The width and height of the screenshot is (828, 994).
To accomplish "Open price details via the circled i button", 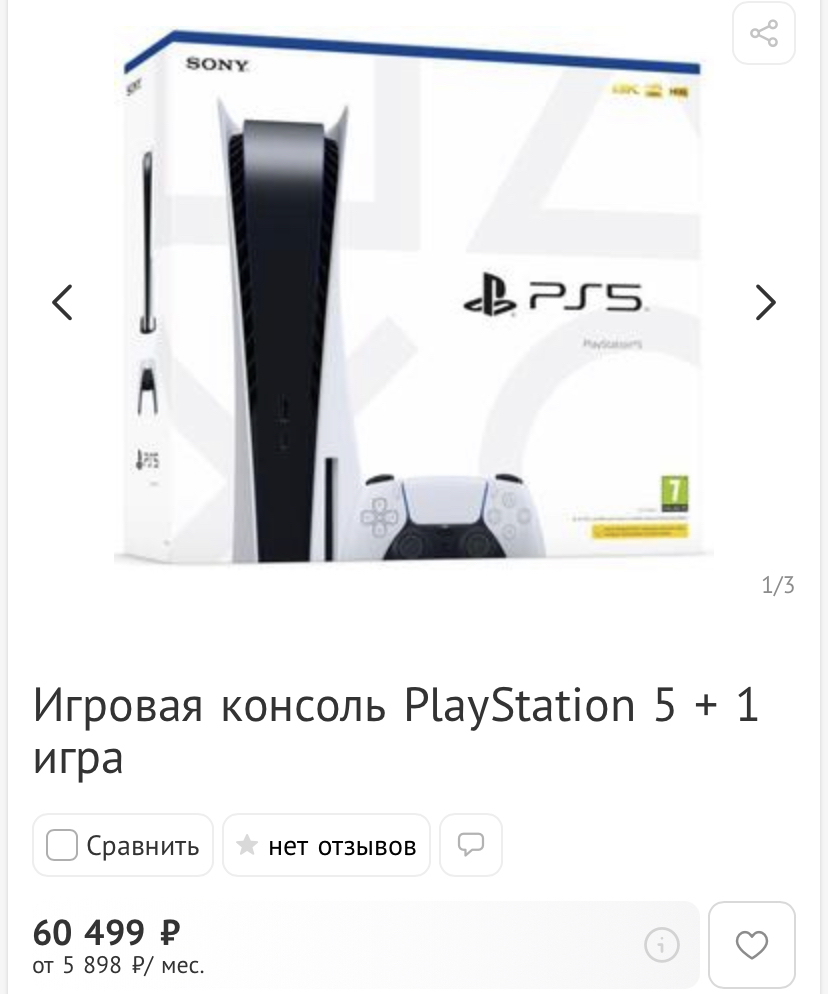I will click(x=661, y=944).
